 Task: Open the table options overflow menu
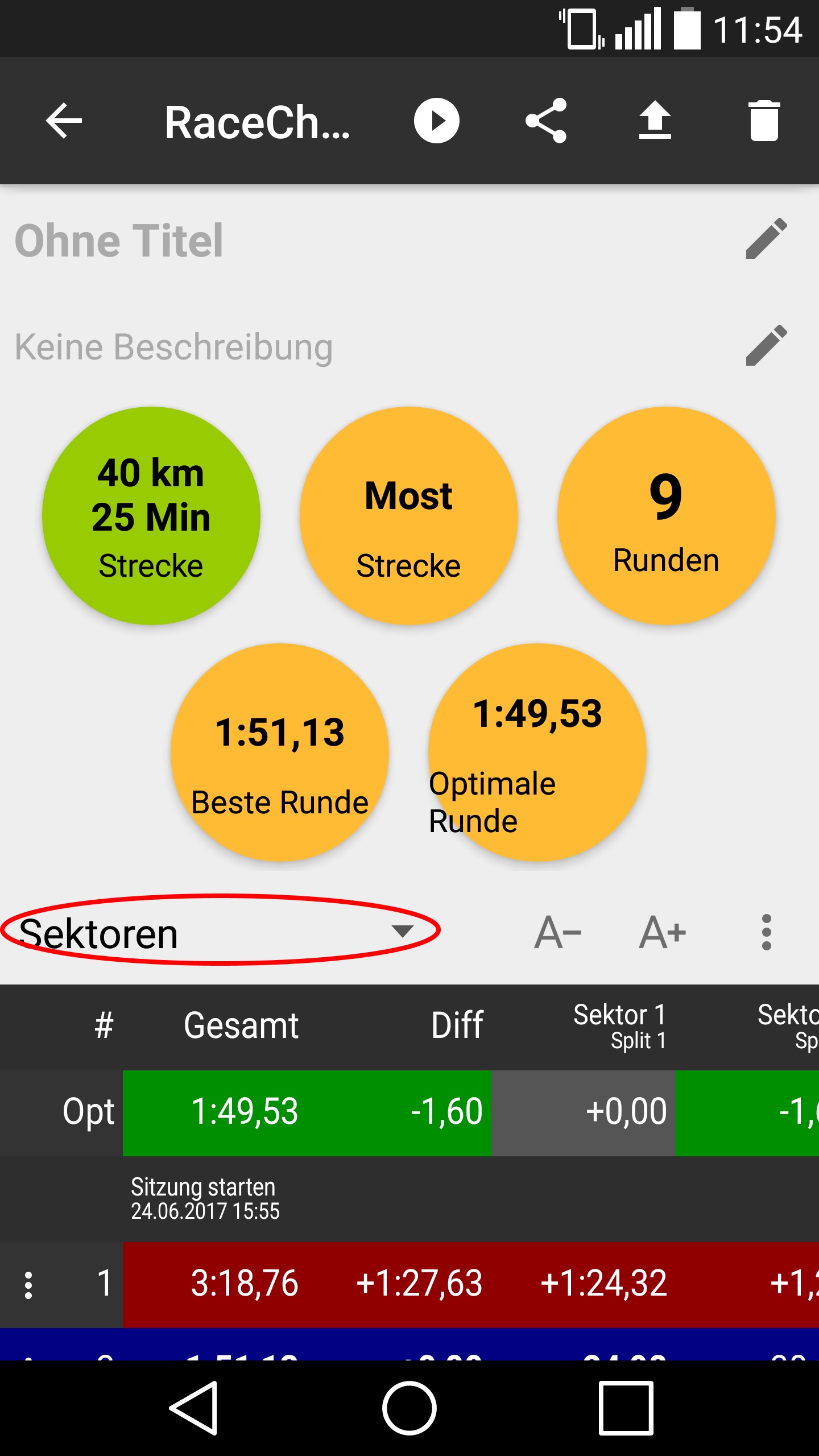pyautogui.click(x=766, y=933)
